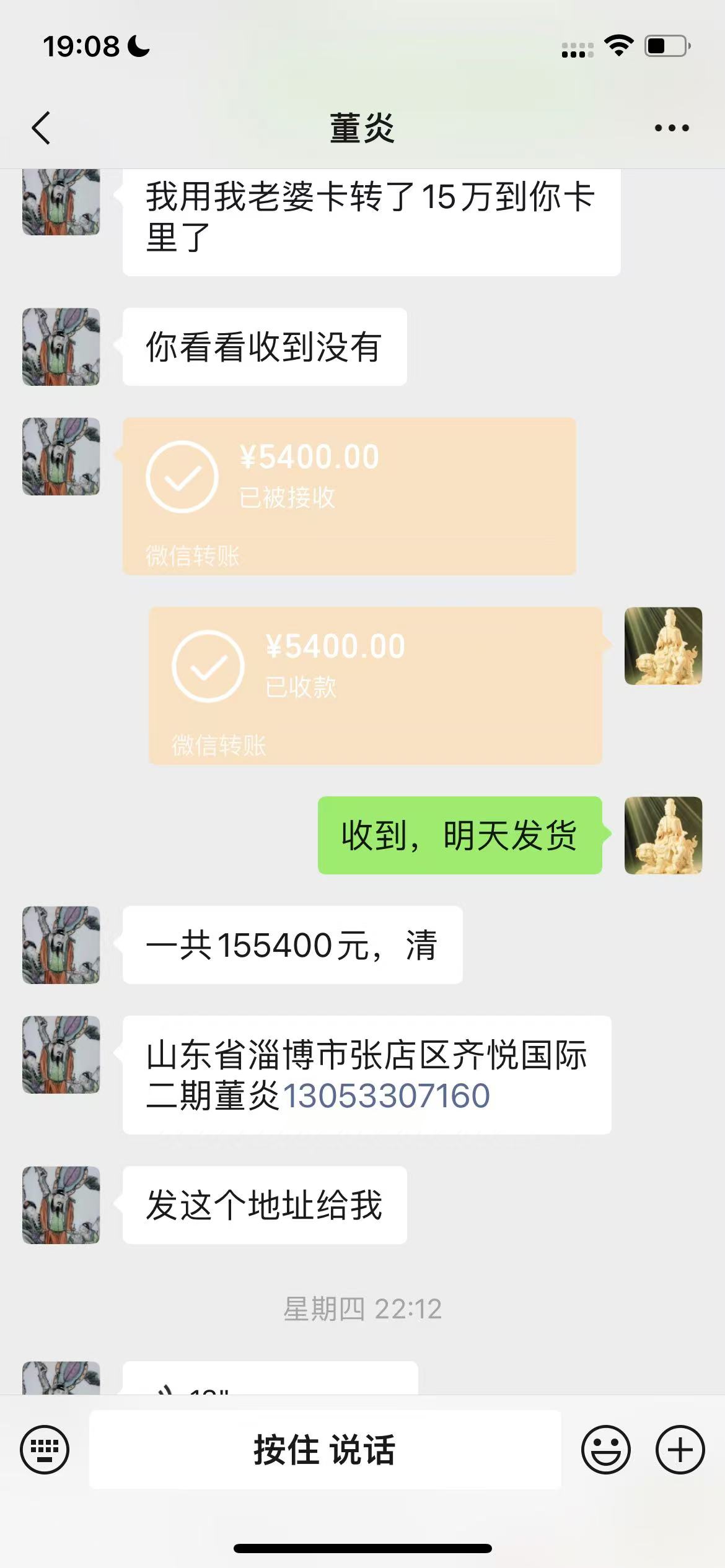Open my avatar beside 收到，明天发货
This screenshot has height=1568, width=725.
[663, 835]
